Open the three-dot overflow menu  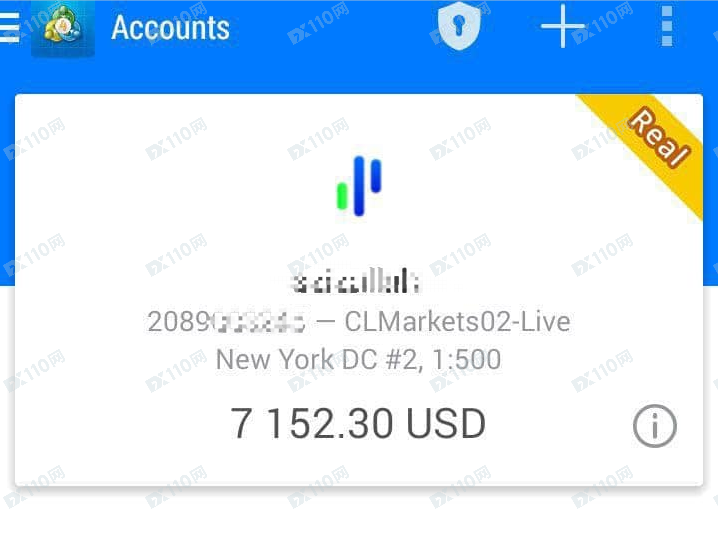pyautogui.click(x=667, y=27)
